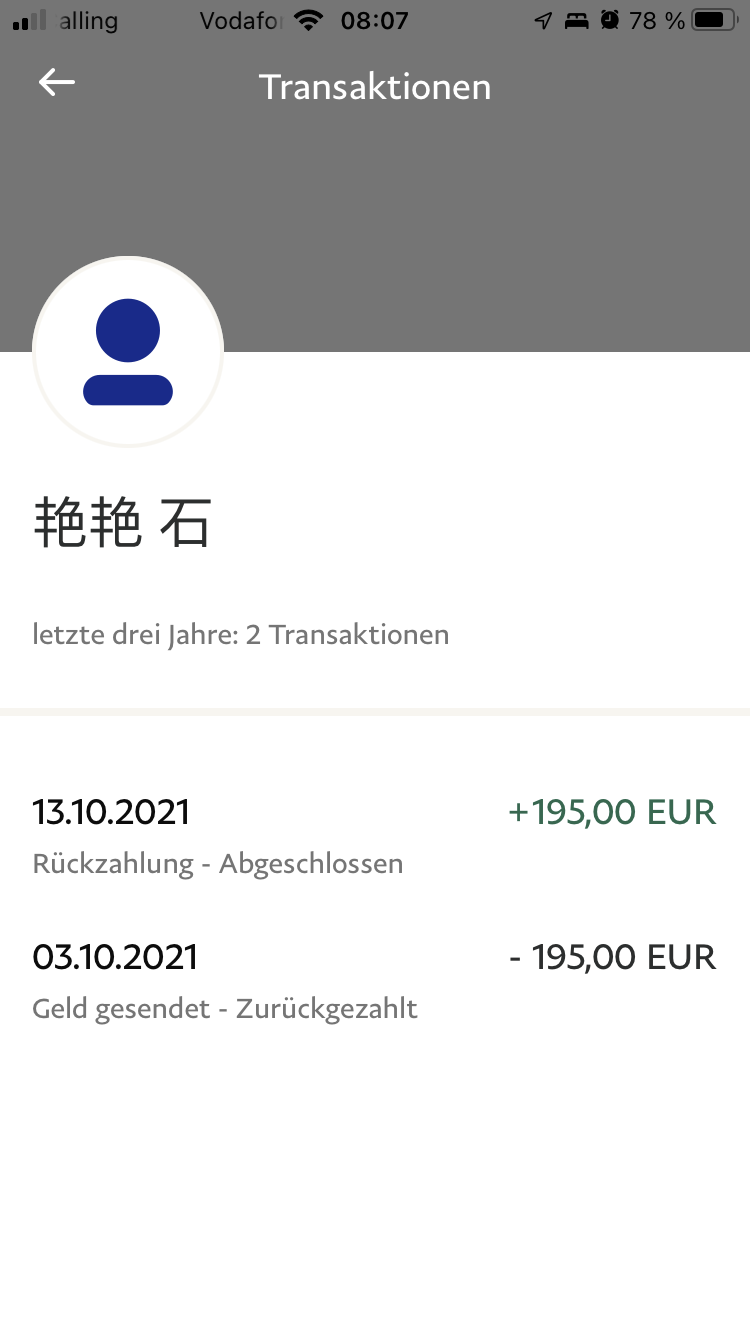Go back using the arrow icon

[x=57, y=83]
